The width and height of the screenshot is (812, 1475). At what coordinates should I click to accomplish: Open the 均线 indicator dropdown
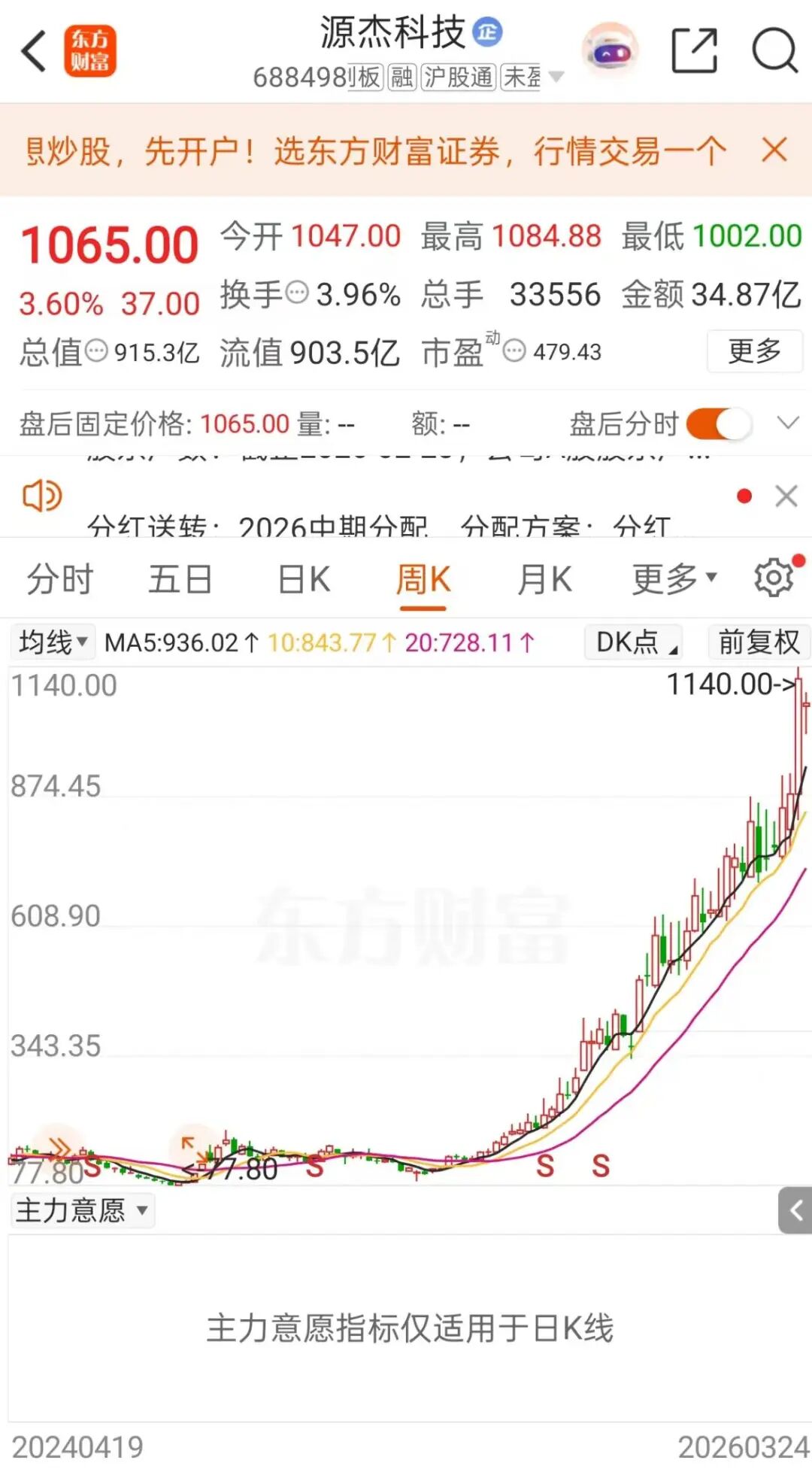tap(53, 642)
